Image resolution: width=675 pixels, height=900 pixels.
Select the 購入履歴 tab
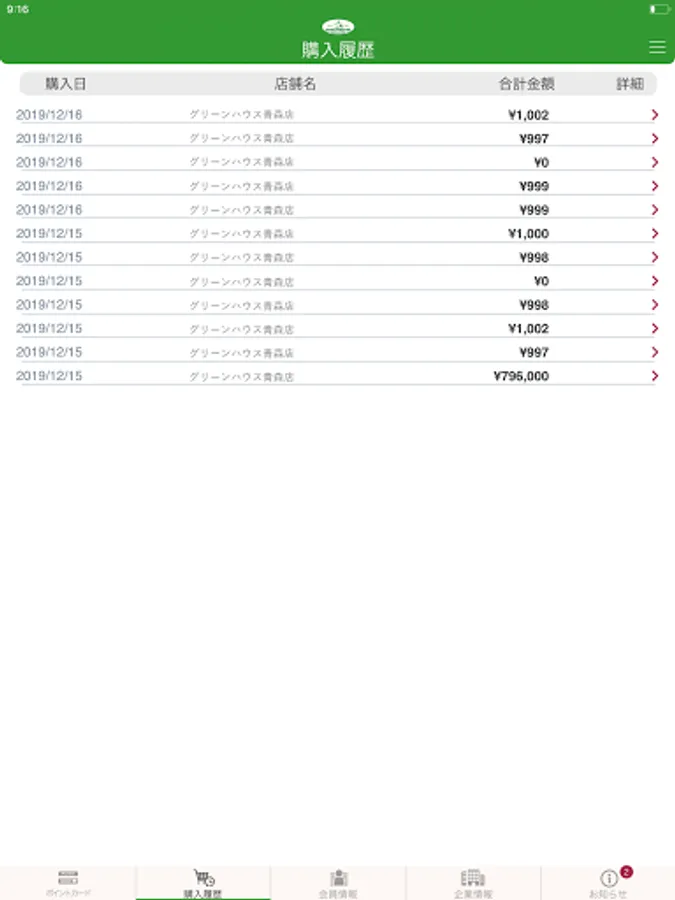pyautogui.click(x=203, y=882)
